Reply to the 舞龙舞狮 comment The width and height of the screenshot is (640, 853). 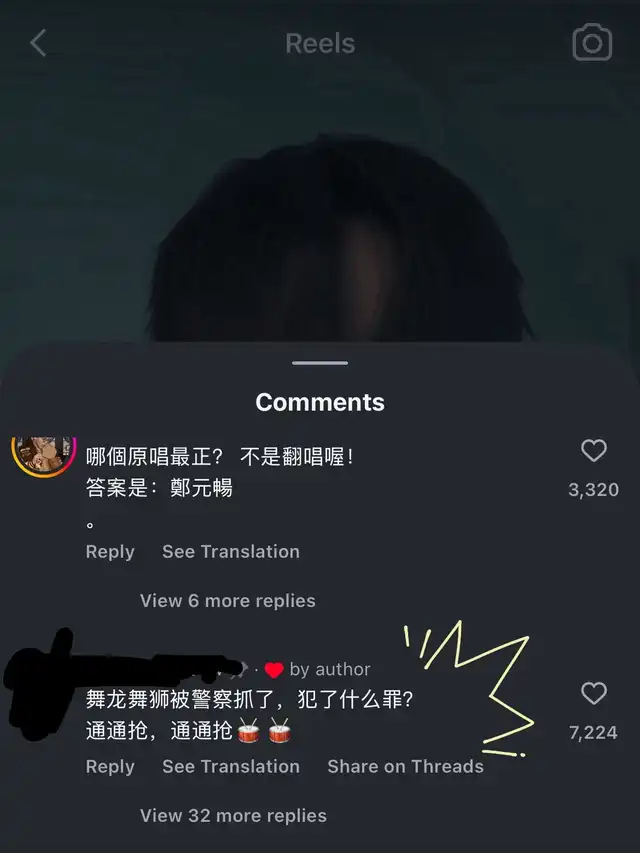tap(110, 767)
